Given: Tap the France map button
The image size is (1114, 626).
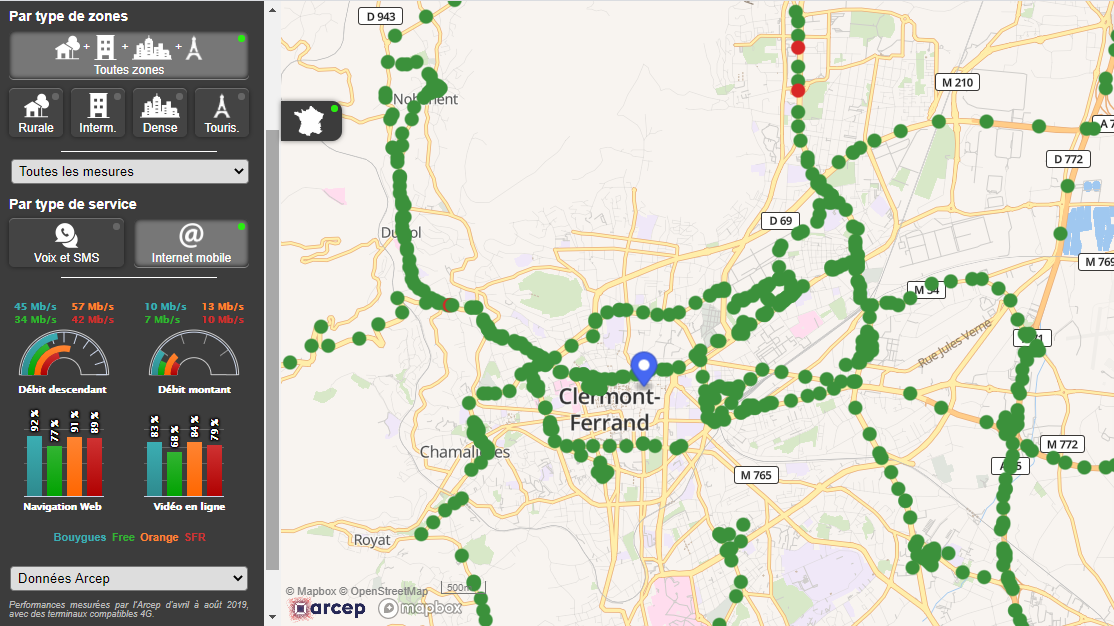Looking at the screenshot, I should click(x=311, y=121).
